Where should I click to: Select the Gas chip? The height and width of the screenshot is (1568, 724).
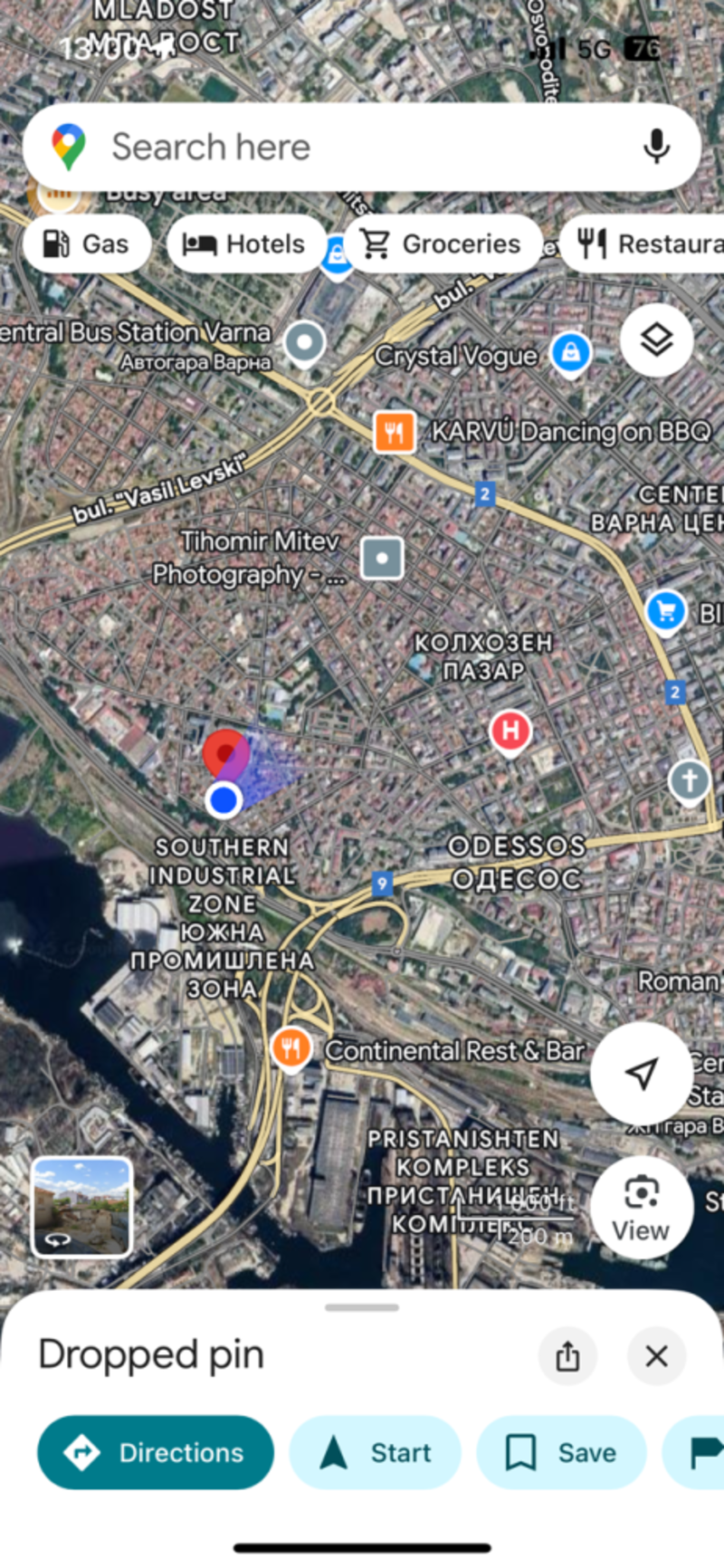(x=87, y=244)
